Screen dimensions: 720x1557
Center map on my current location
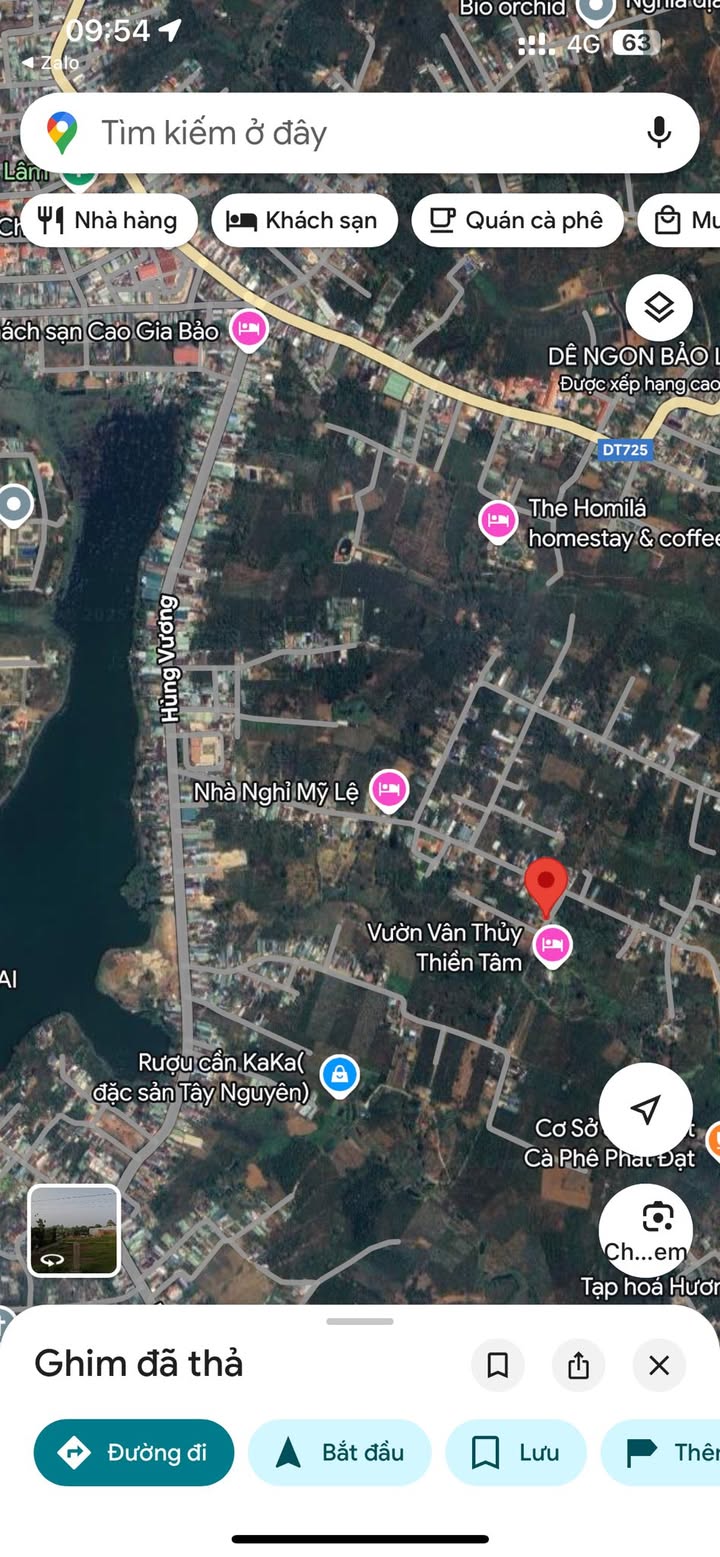pyautogui.click(x=645, y=1108)
